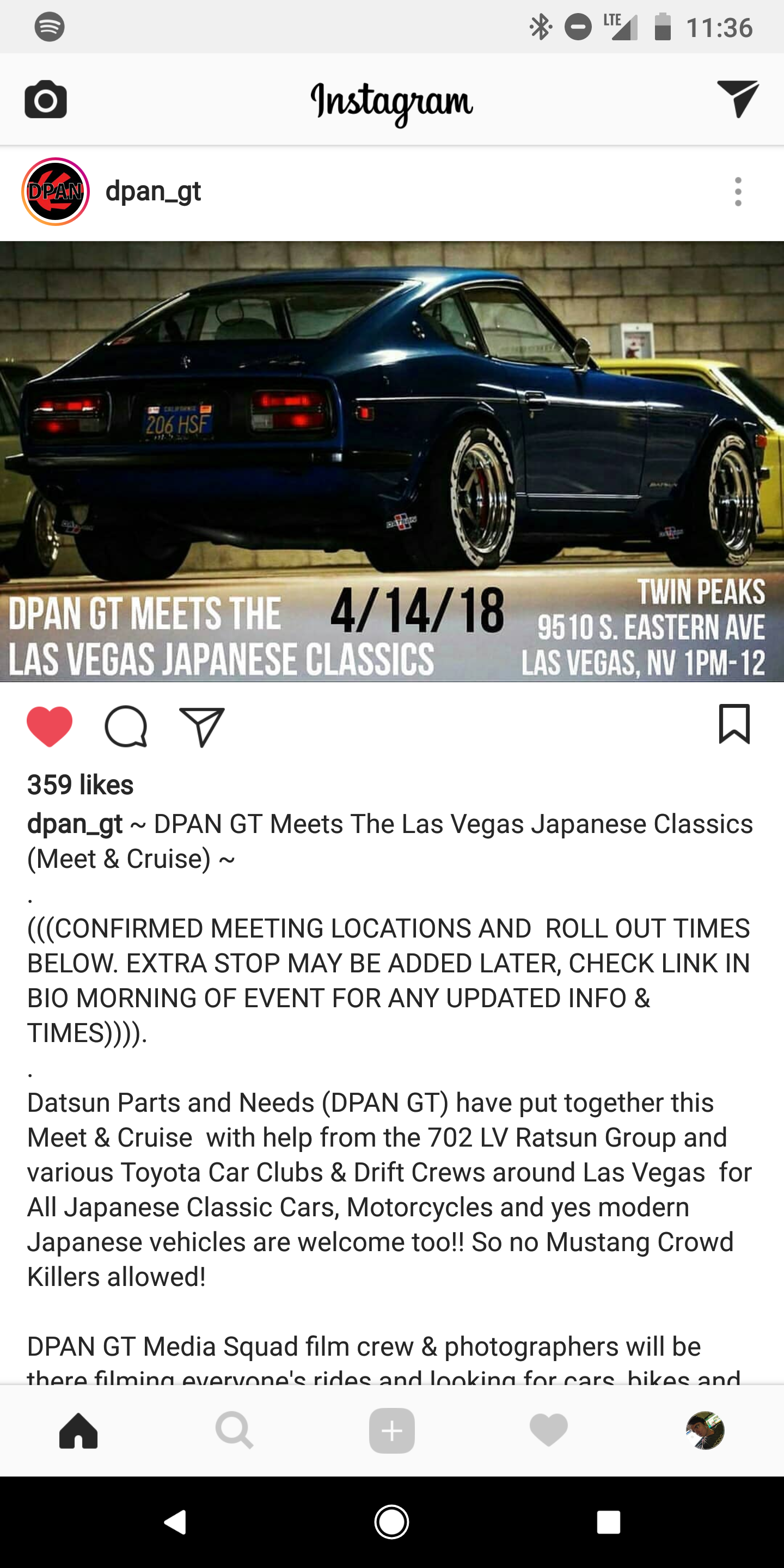Tap dpan_gt username in caption
This screenshot has width=784, height=1568.
tap(75, 824)
